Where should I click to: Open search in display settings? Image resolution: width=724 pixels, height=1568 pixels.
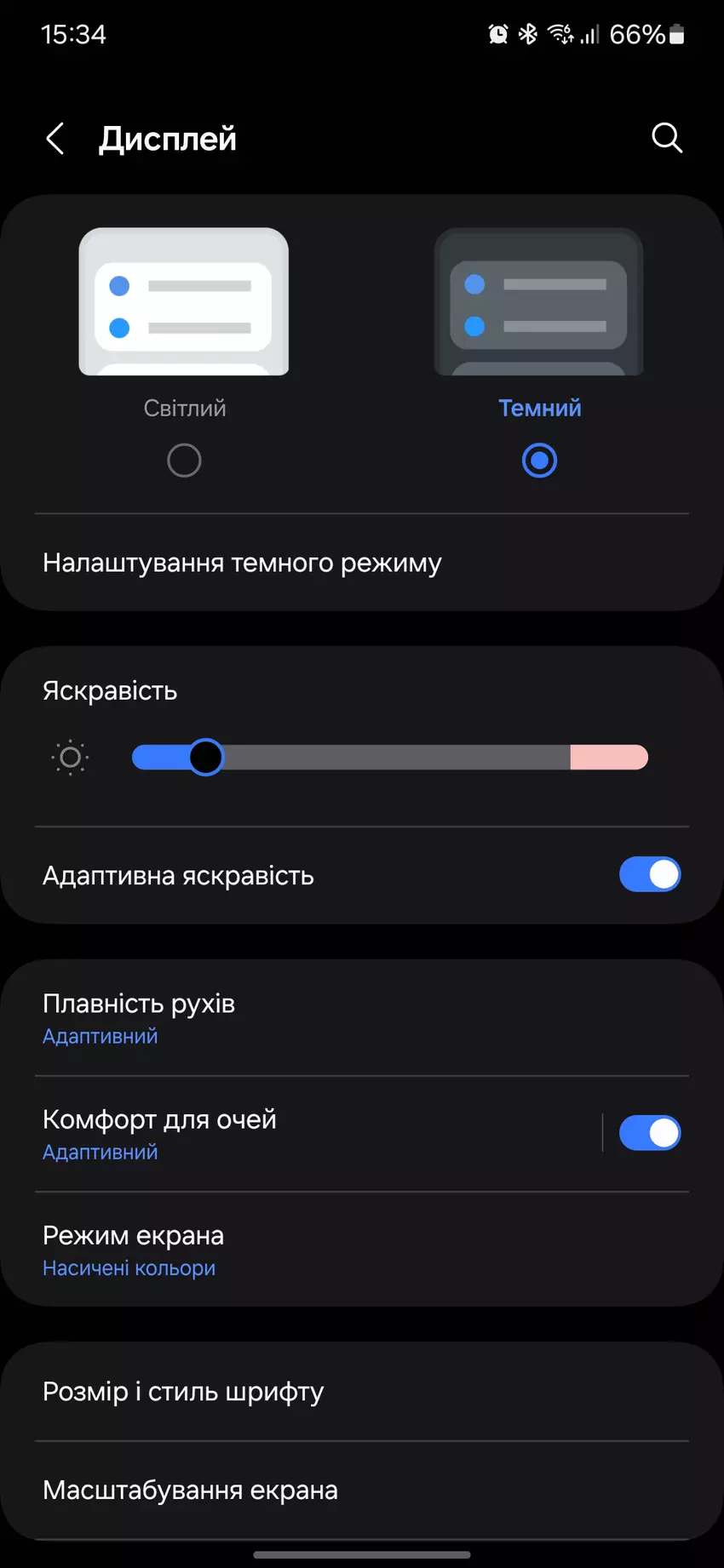pos(666,137)
